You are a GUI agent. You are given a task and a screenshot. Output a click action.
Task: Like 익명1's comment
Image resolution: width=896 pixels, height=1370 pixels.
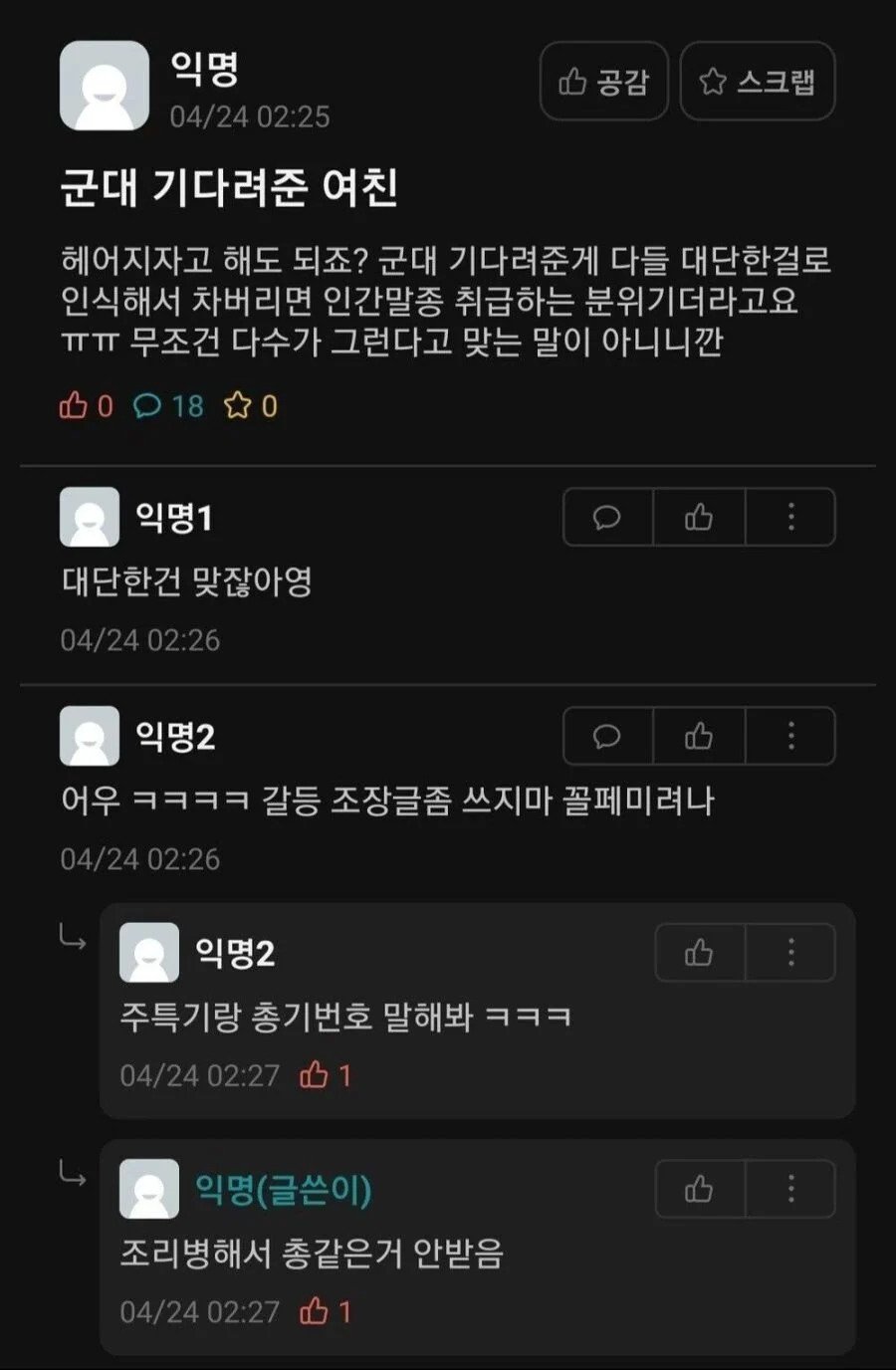pos(699,517)
